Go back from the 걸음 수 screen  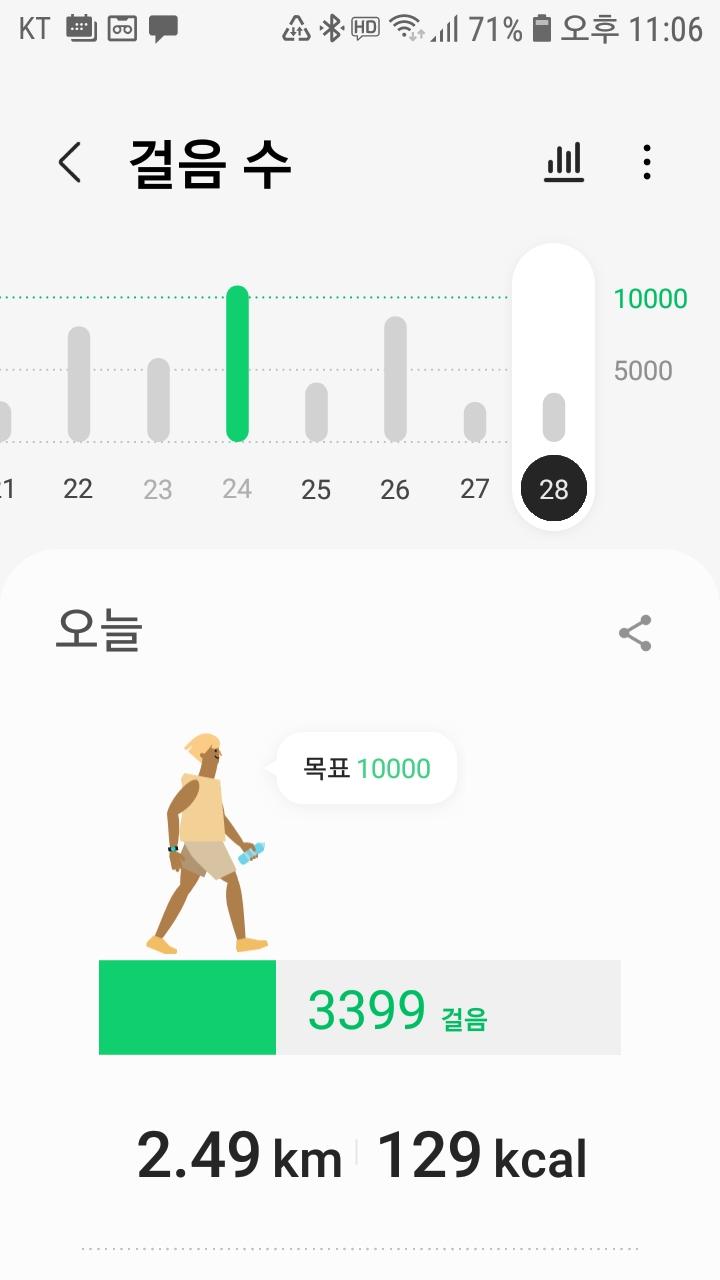point(69,162)
